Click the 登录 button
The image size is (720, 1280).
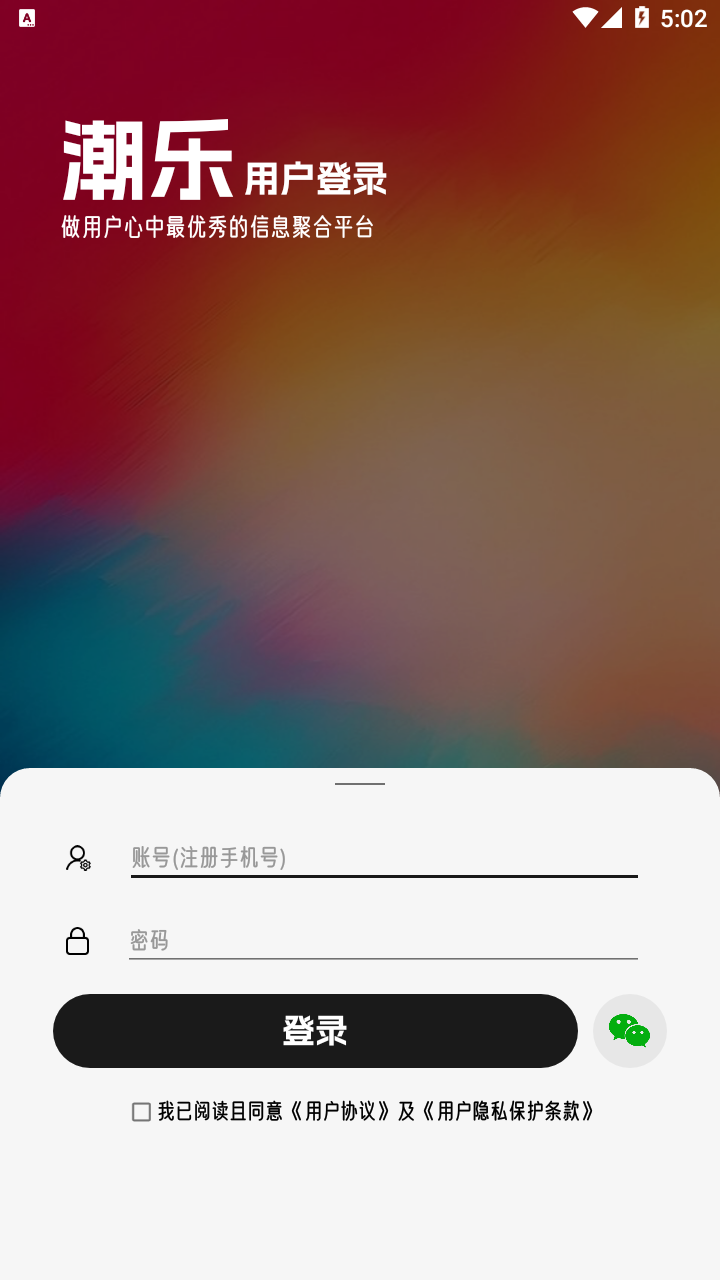tap(316, 1030)
